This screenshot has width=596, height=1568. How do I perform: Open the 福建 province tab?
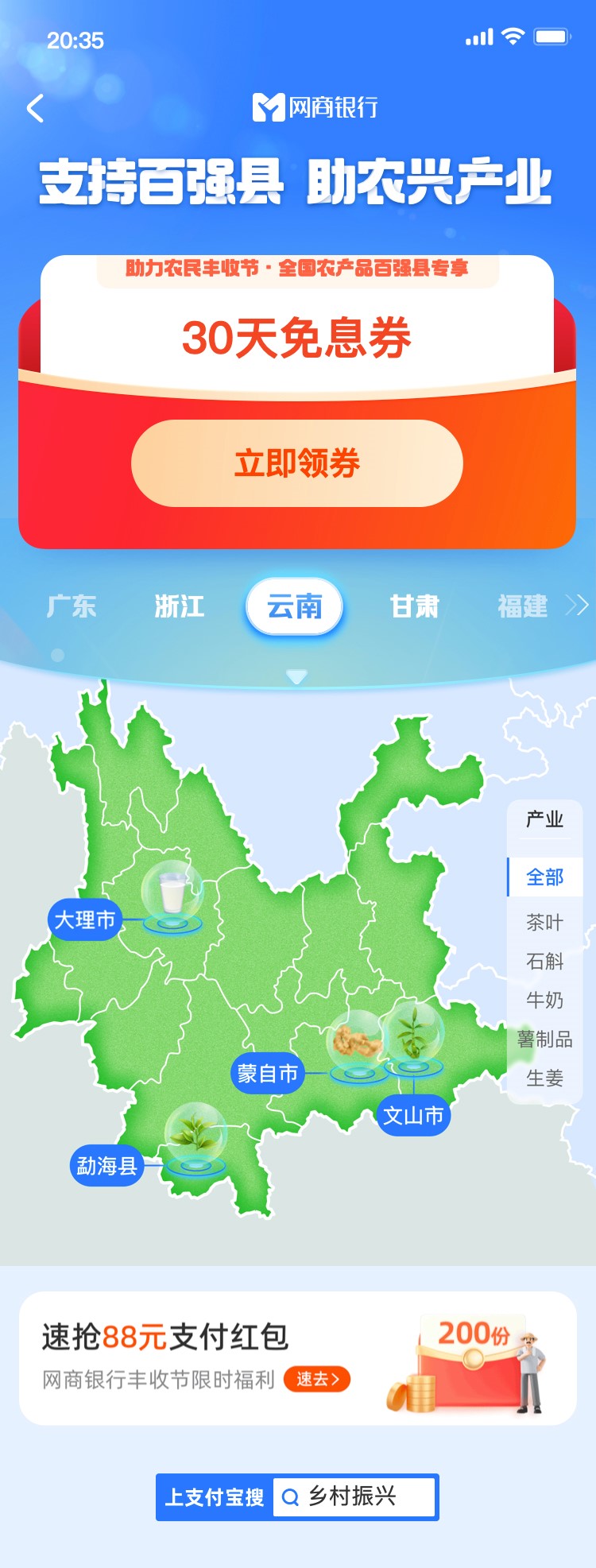(522, 606)
